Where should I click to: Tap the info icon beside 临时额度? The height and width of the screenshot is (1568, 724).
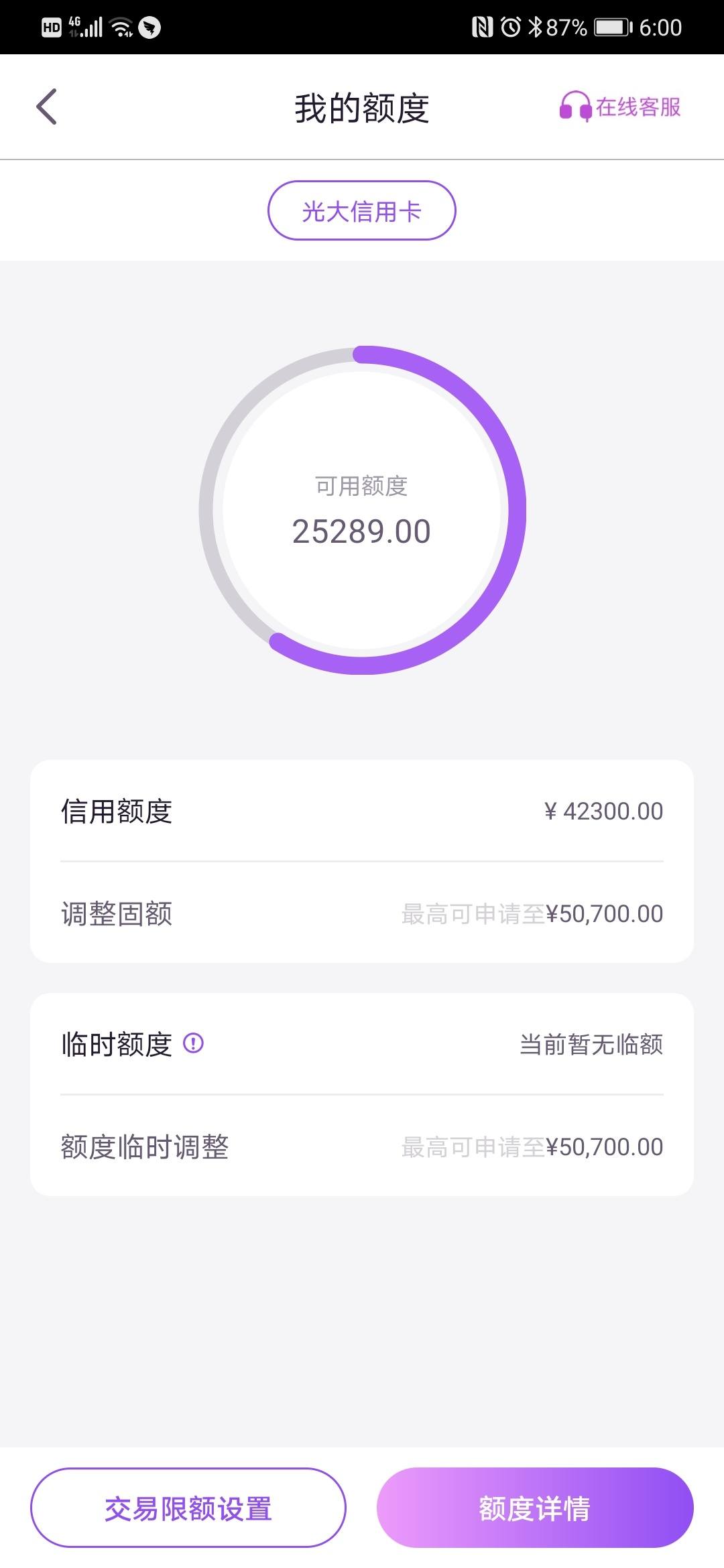[194, 1043]
